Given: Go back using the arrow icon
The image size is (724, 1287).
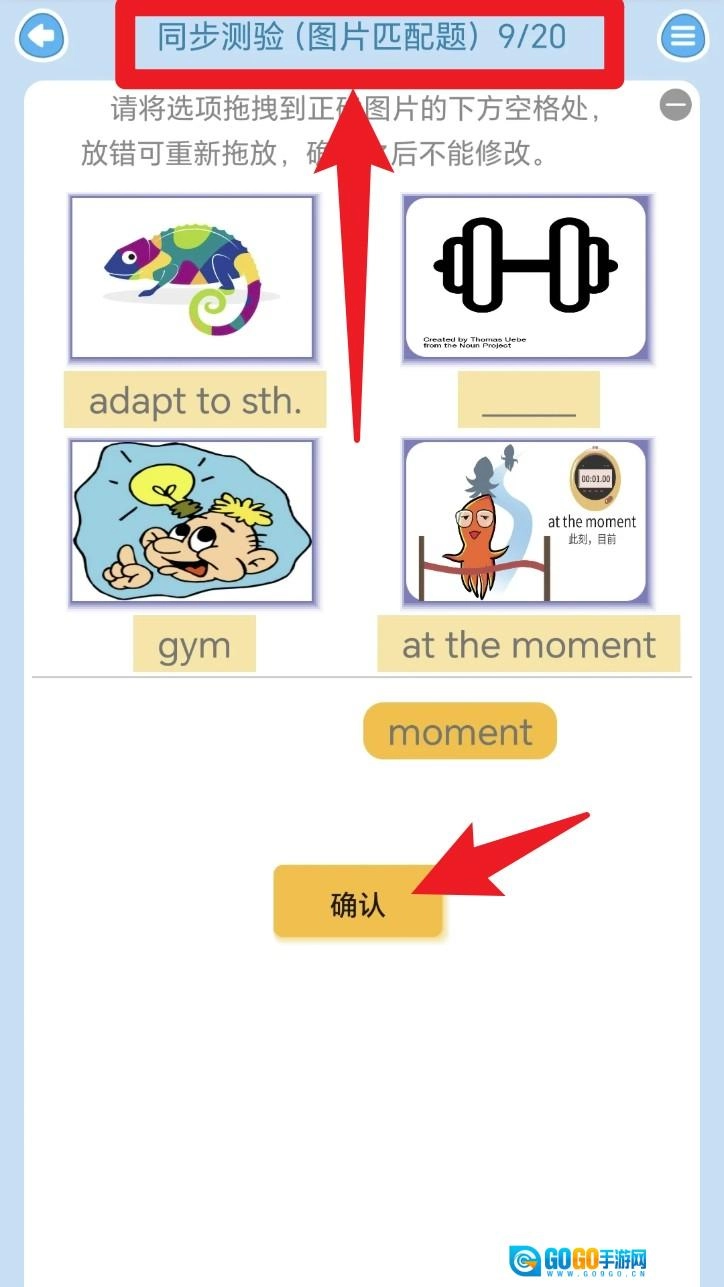Looking at the screenshot, I should tap(40, 37).
